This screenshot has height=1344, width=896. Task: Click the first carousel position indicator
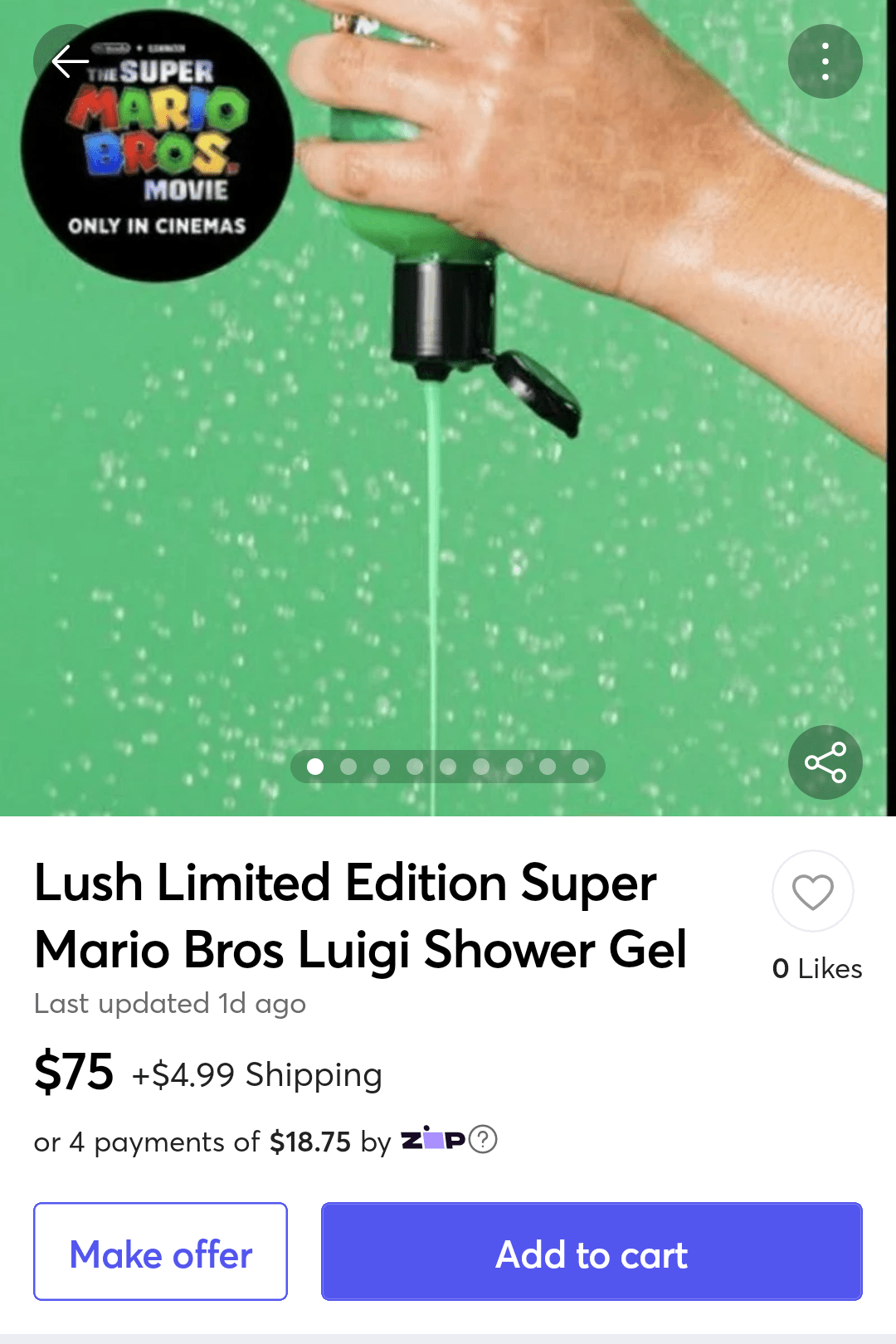pos(315,767)
